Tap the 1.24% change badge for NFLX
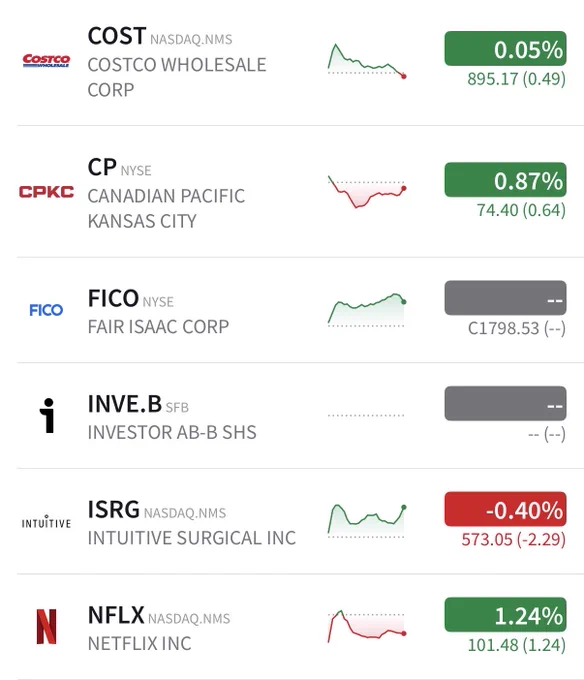The height and width of the screenshot is (680, 584). click(506, 615)
